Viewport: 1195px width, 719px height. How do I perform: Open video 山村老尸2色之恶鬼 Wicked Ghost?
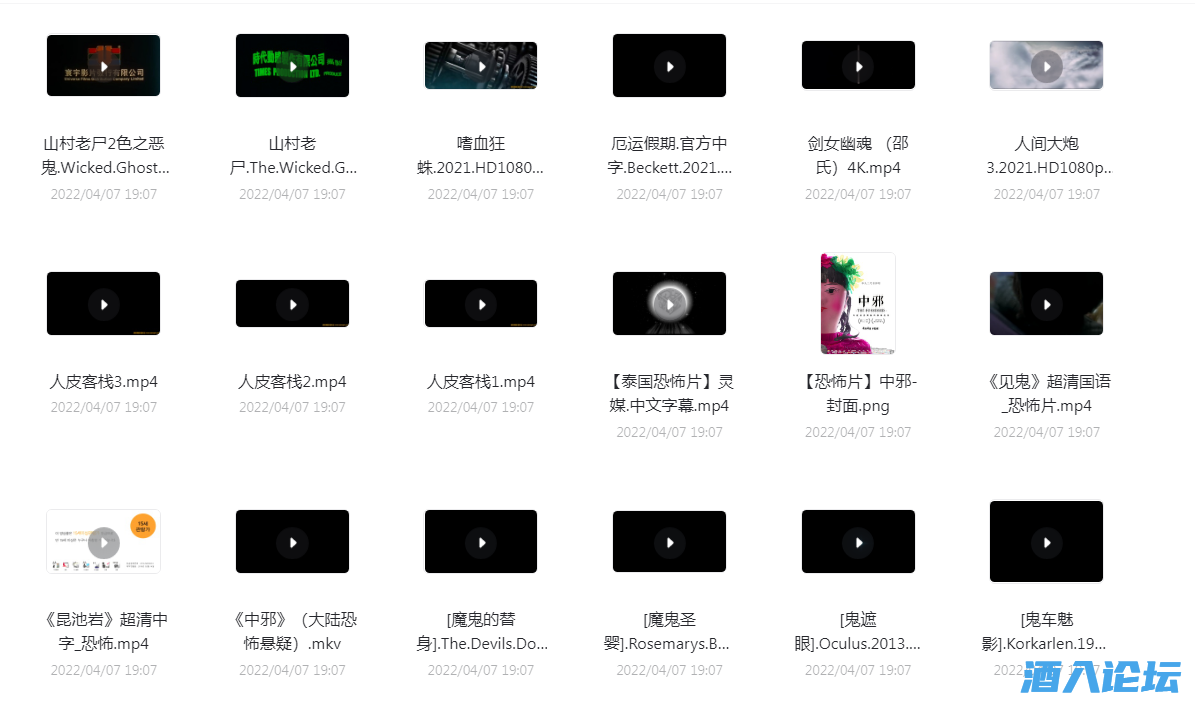pyautogui.click(x=103, y=66)
